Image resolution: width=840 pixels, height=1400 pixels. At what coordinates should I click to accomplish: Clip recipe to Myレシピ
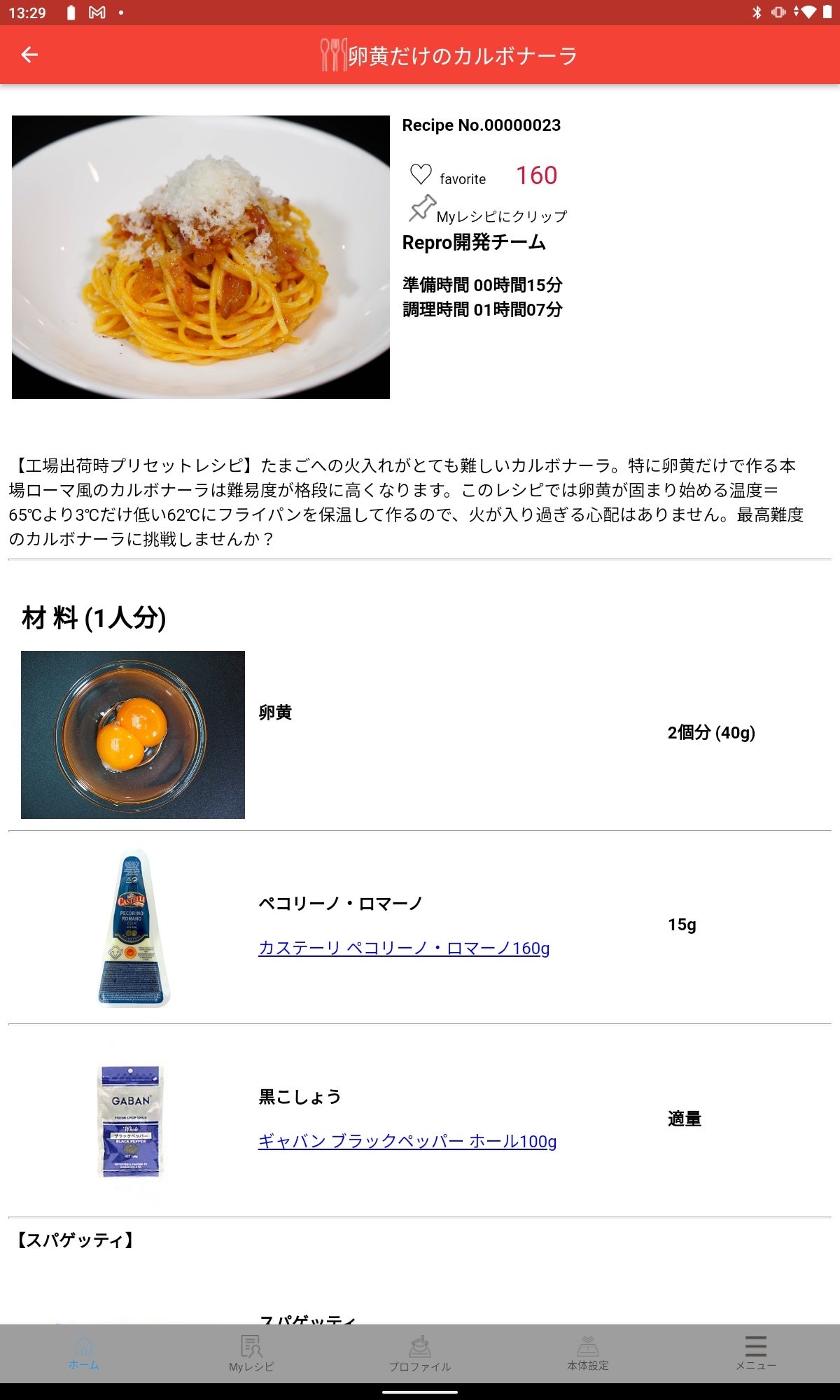[423, 209]
